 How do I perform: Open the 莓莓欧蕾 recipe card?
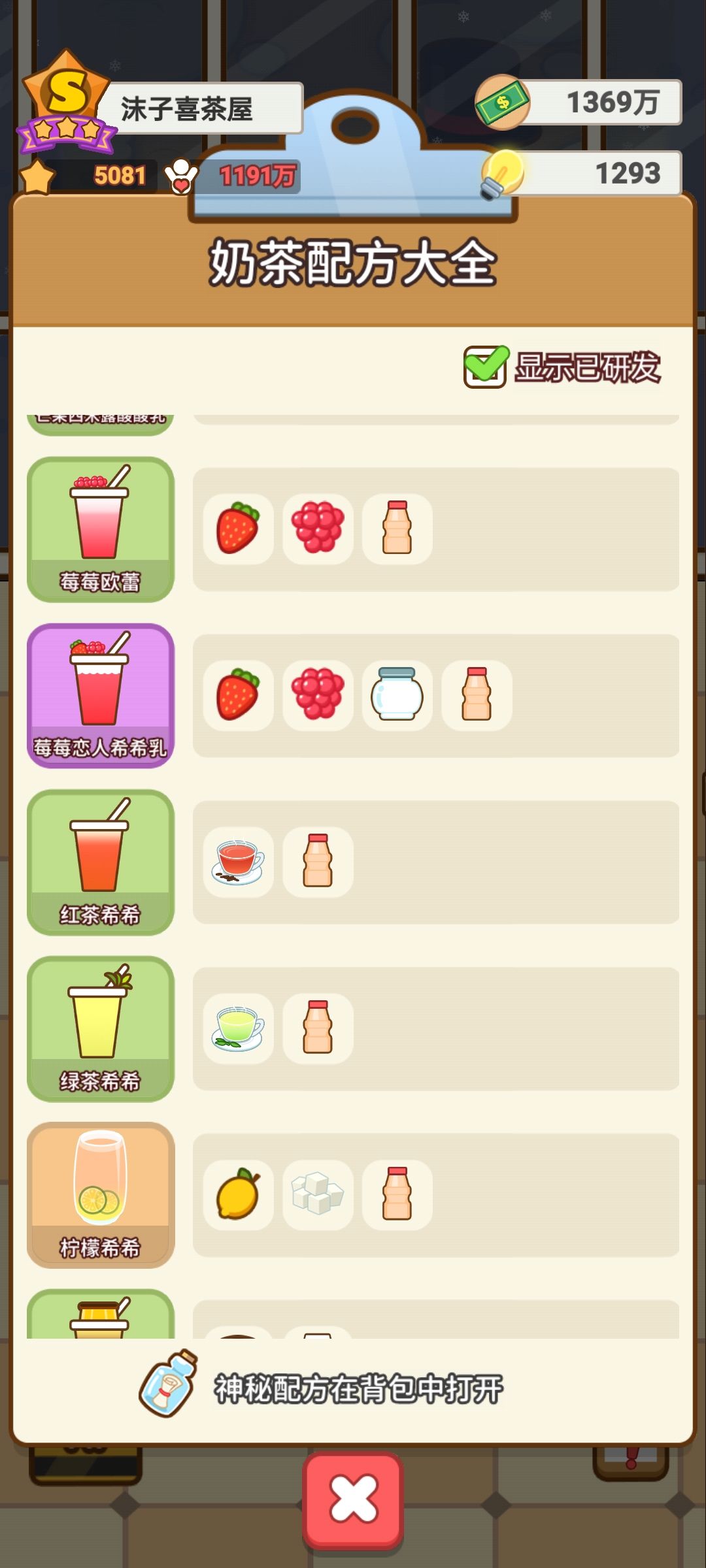coord(101,529)
